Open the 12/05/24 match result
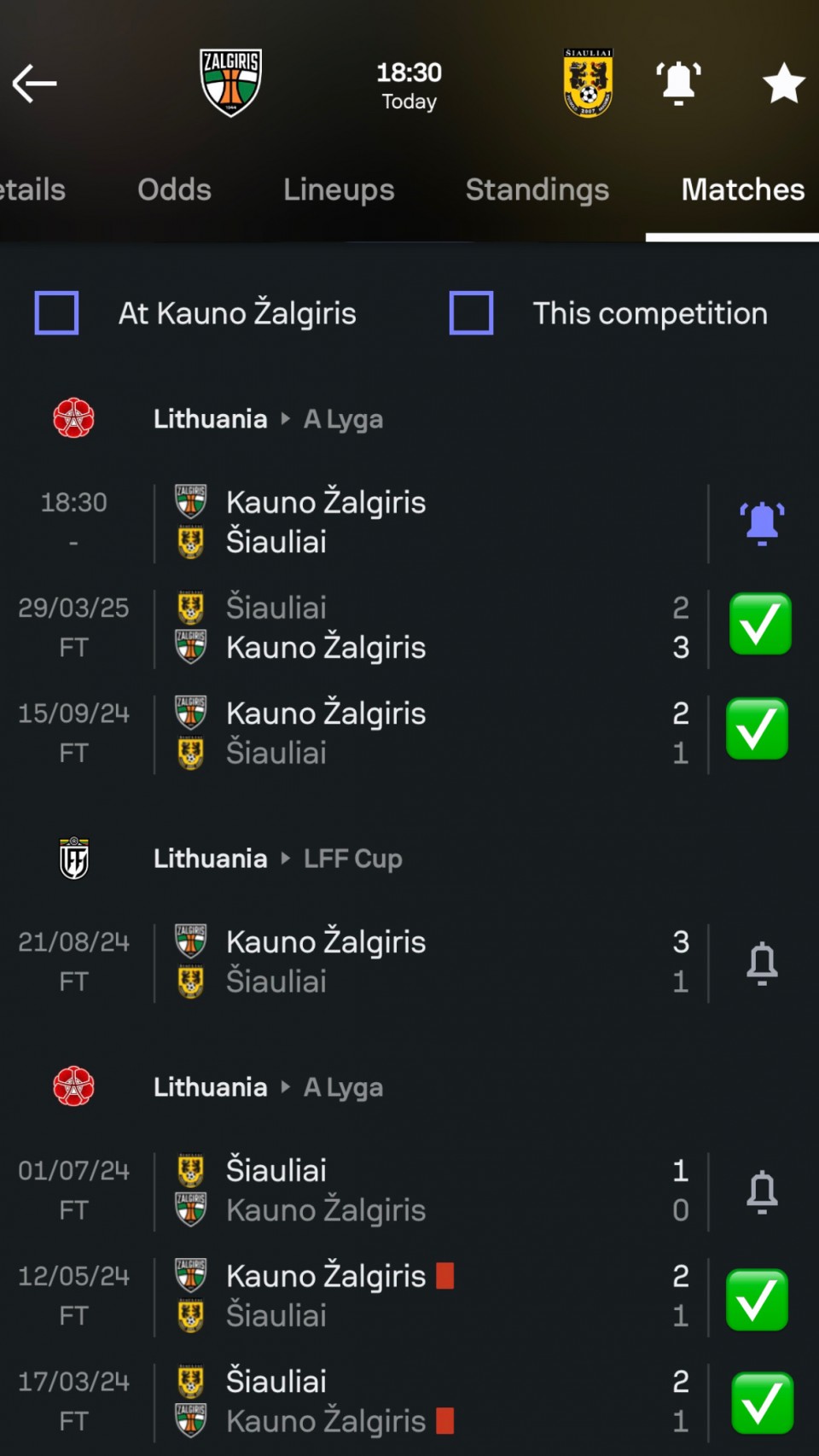This screenshot has width=819, height=1456. [x=358, y=1296]
